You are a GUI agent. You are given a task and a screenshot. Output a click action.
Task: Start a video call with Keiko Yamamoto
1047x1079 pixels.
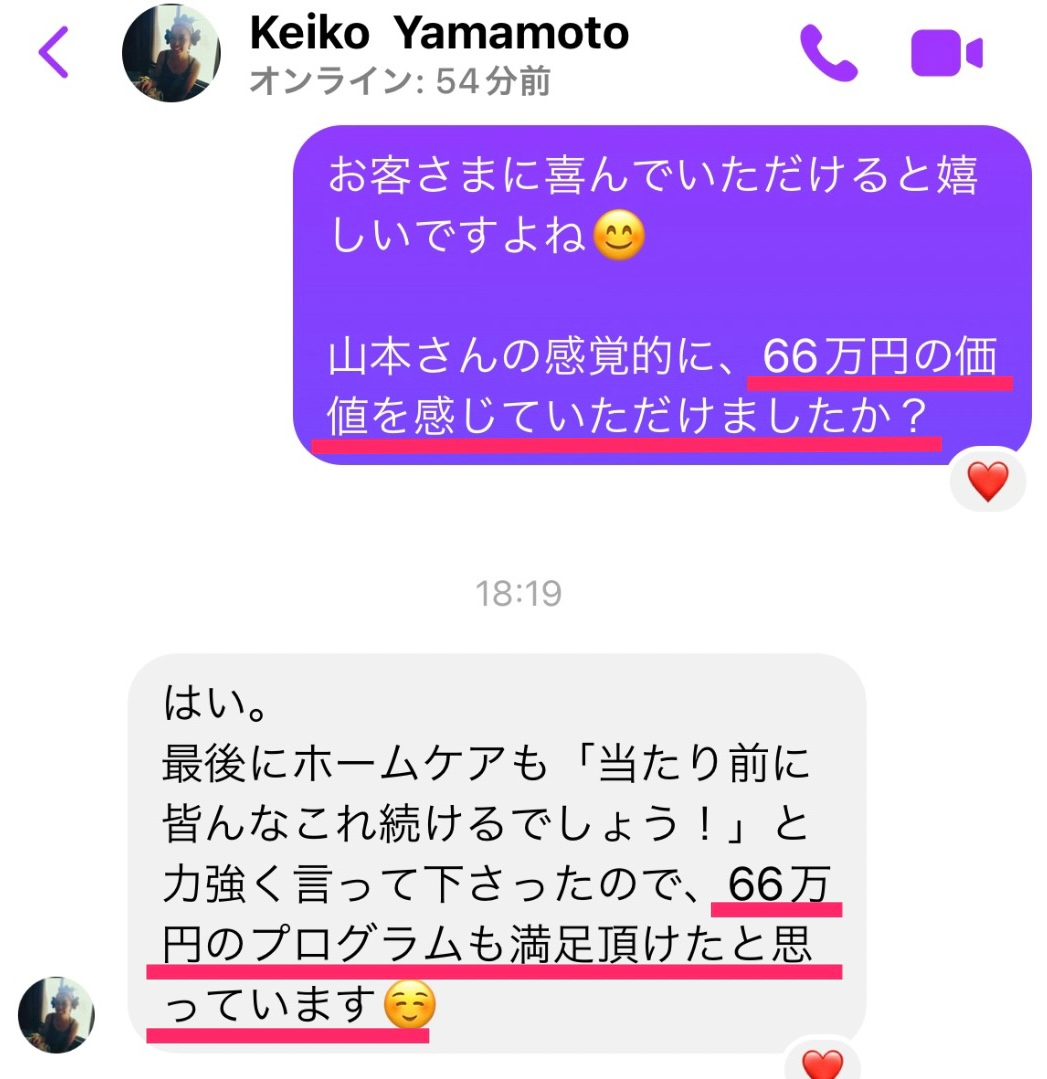(x=946, y=52)
